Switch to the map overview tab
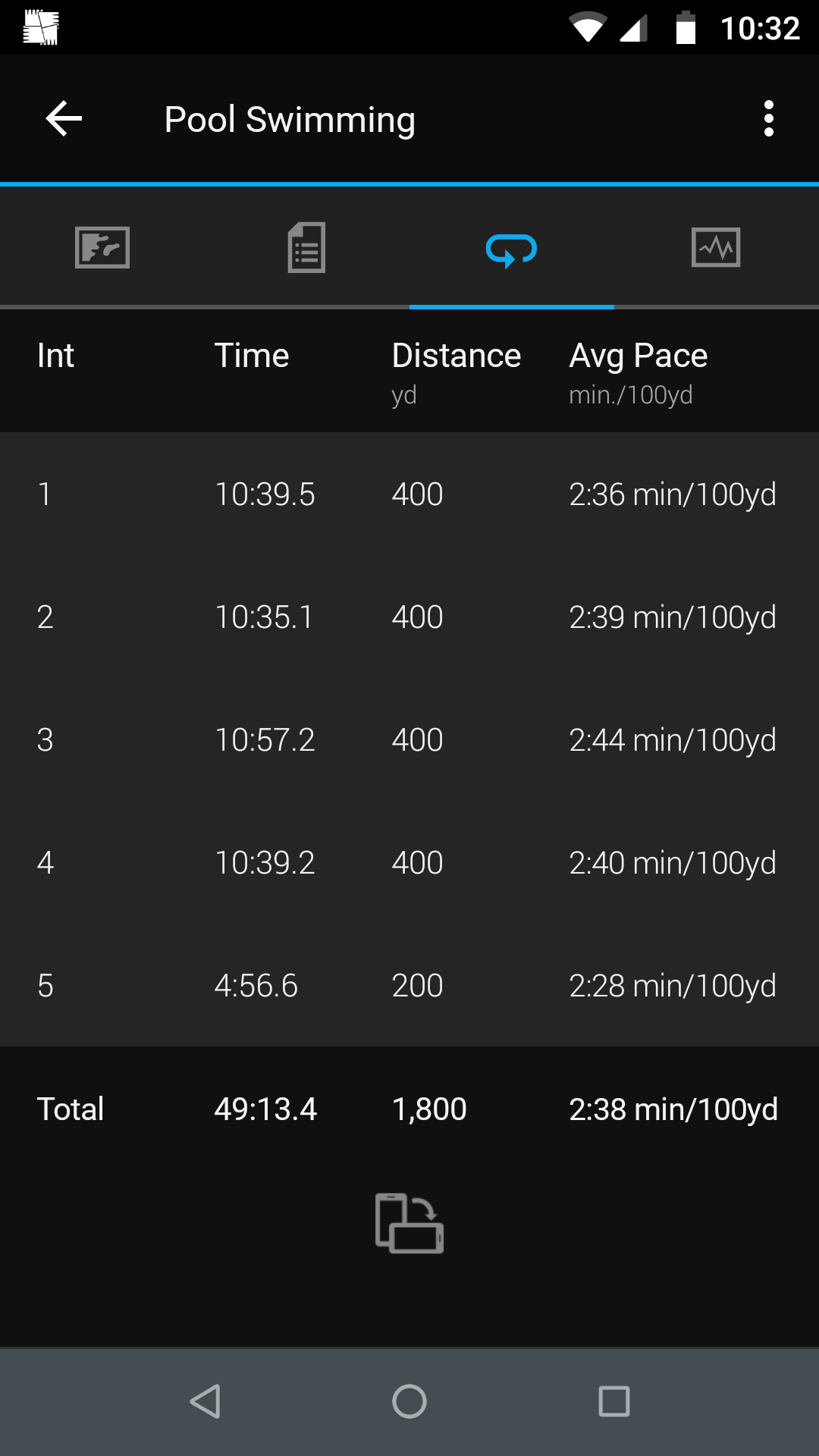The image size is (819, 1456). 102,247
